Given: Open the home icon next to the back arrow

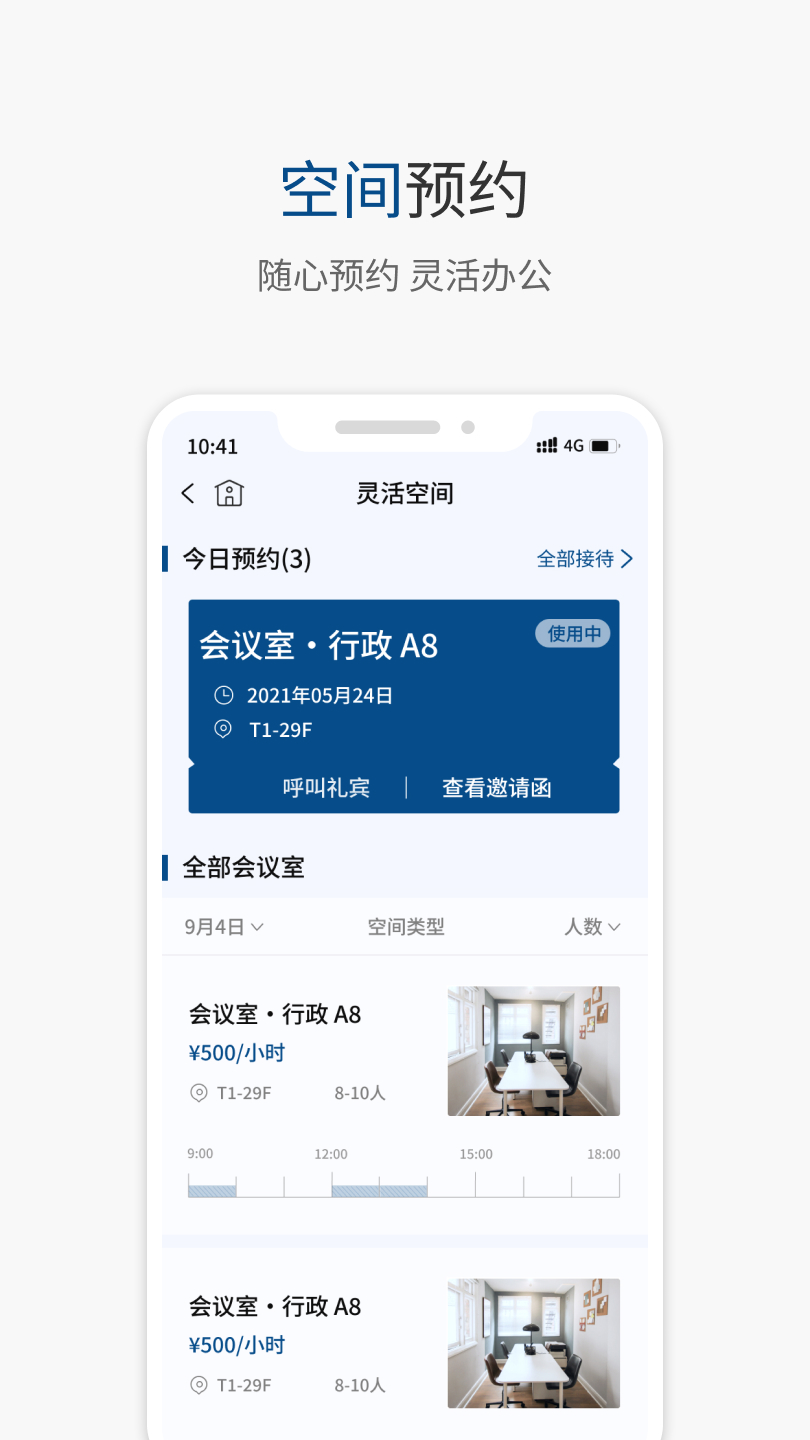Looking at the screenshot, I should (x=228, y=493).
